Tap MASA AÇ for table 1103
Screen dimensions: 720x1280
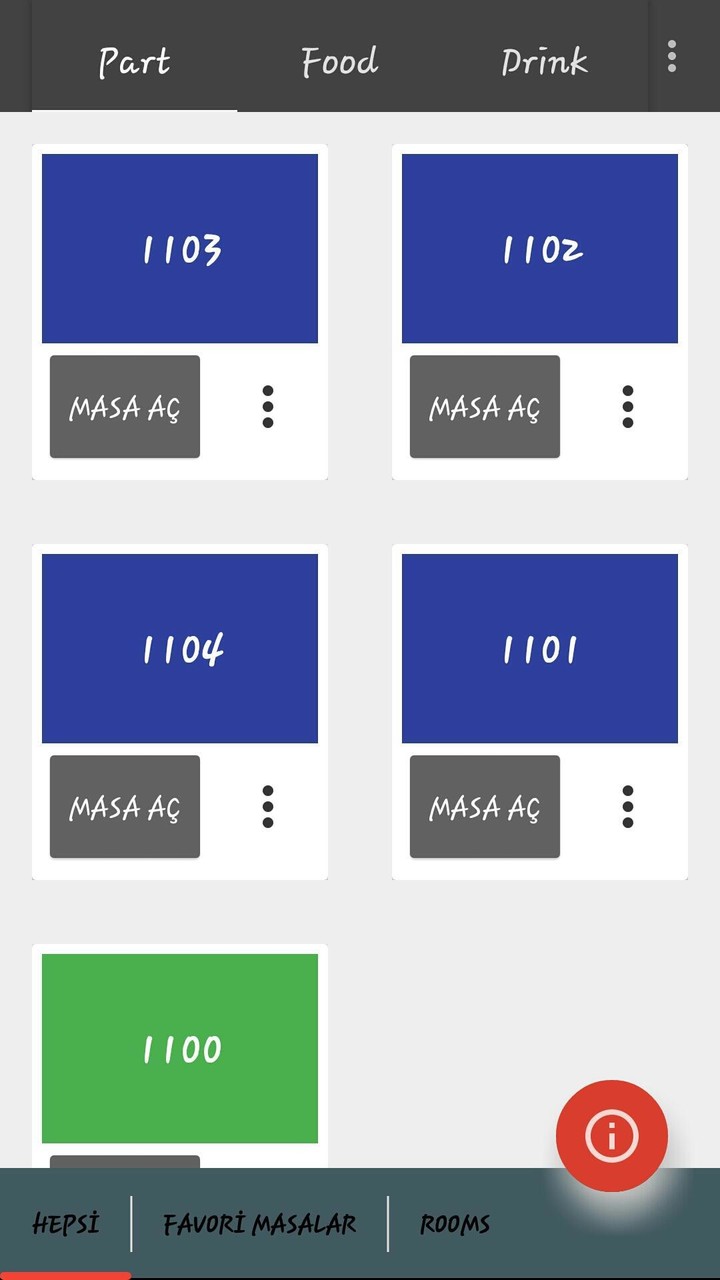[125, 407]
